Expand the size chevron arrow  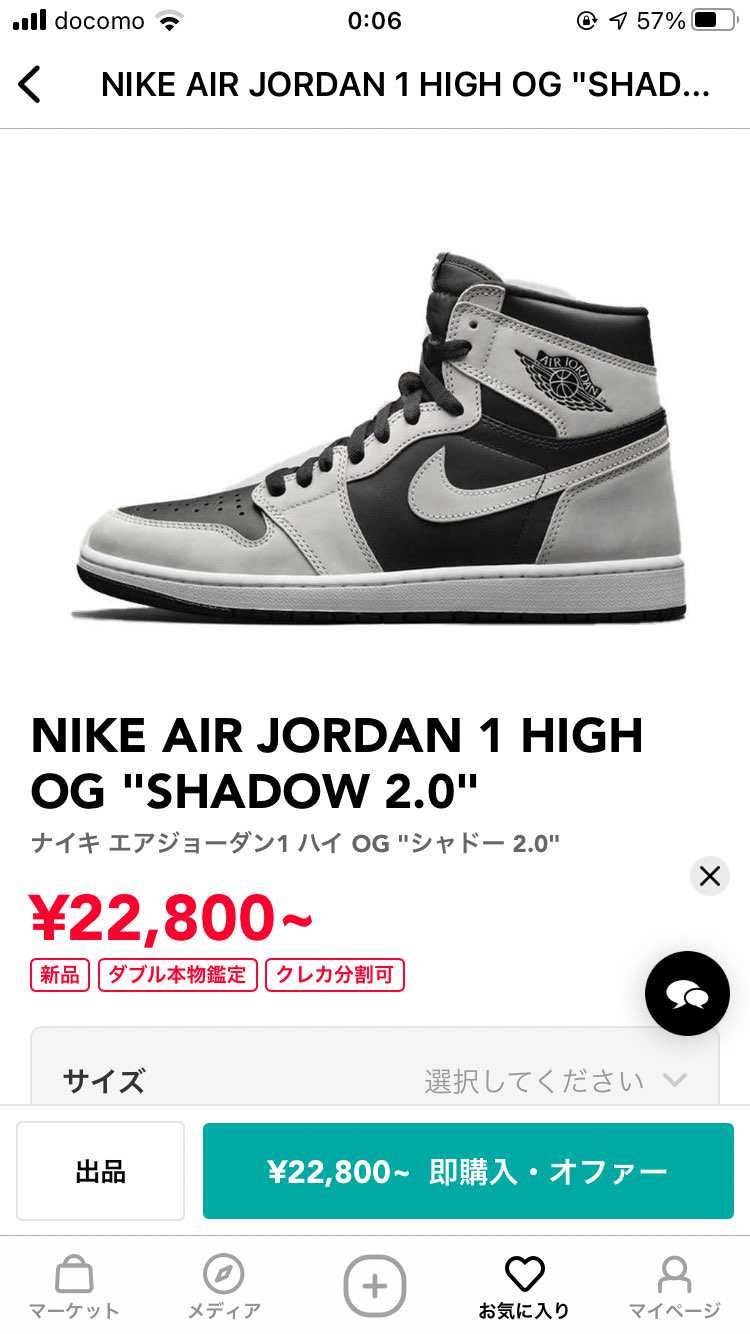point(676,1081)
